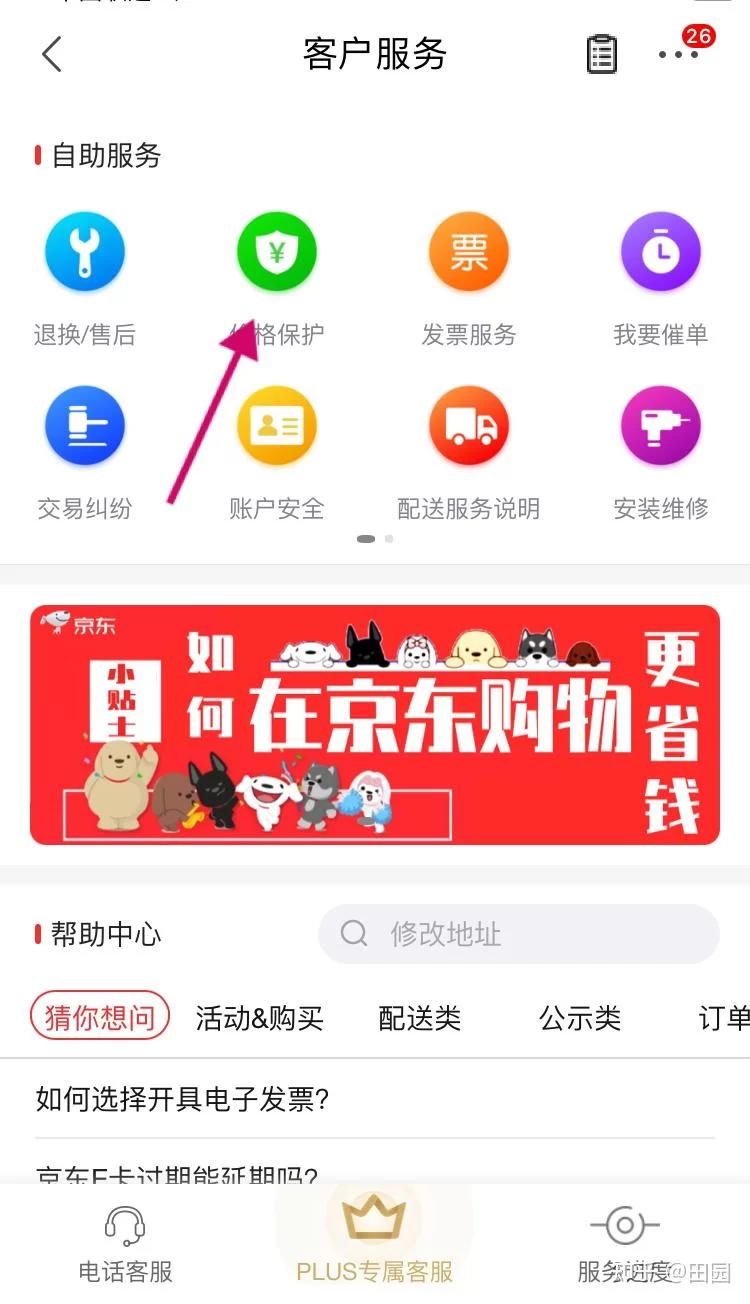Switch to the 配送类 tab

tap(420, 1018)
